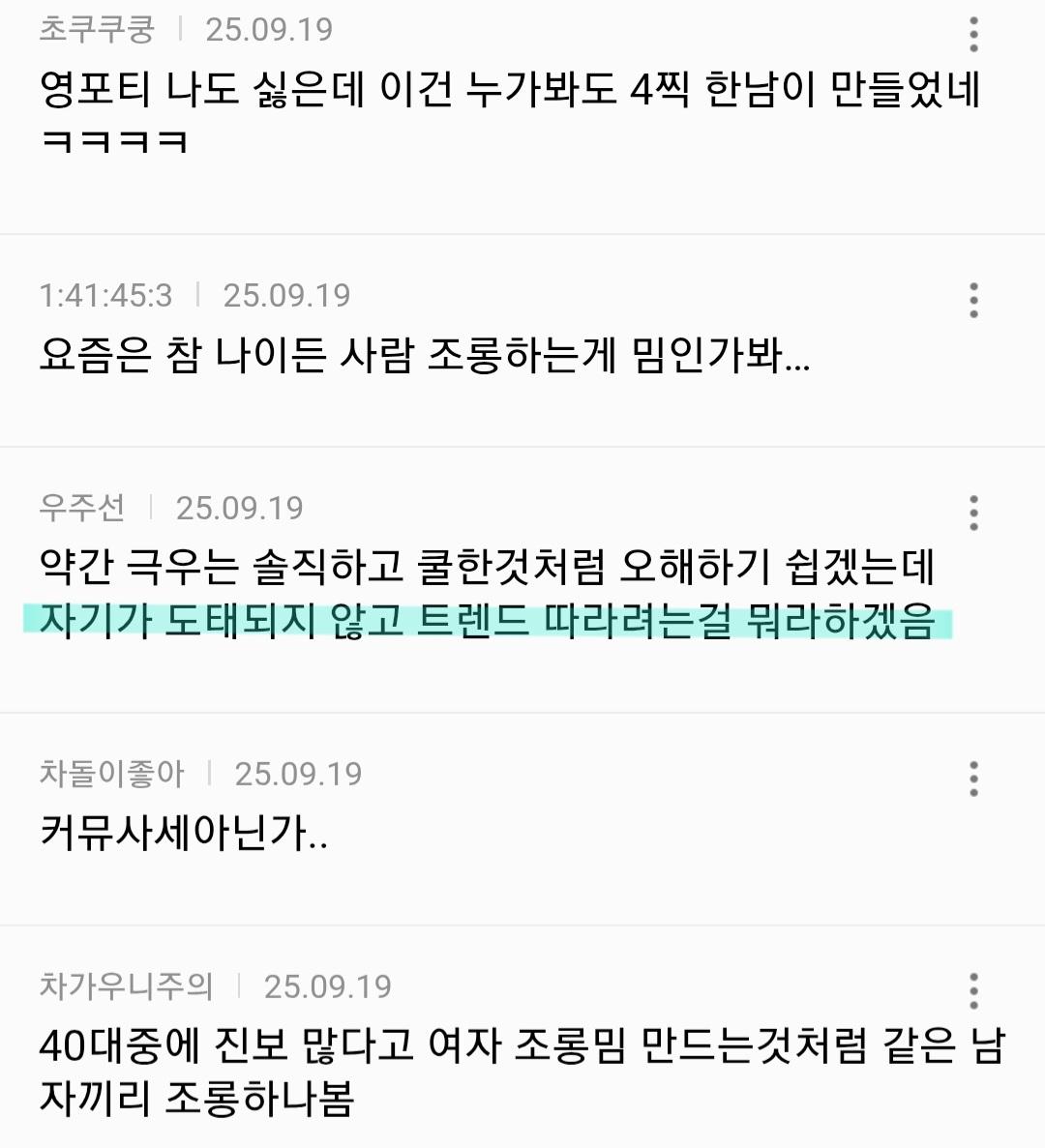The width and height of the screenshot is (1045, 1148).
Task: Open the three-dot menu on 1:41:45:3's comment
Action: (973, 300)
